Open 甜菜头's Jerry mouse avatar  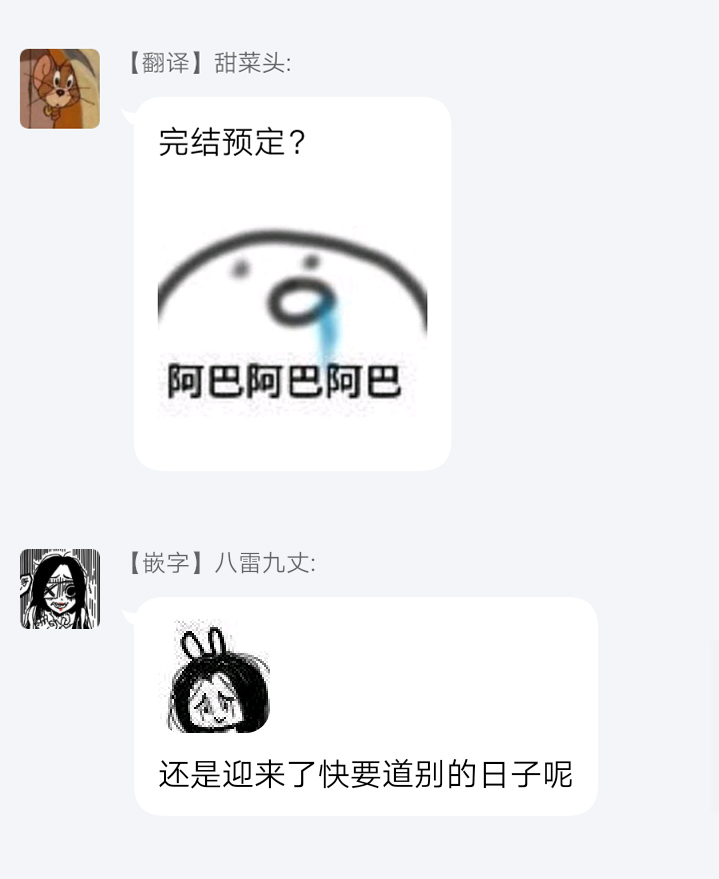(60, 89)
